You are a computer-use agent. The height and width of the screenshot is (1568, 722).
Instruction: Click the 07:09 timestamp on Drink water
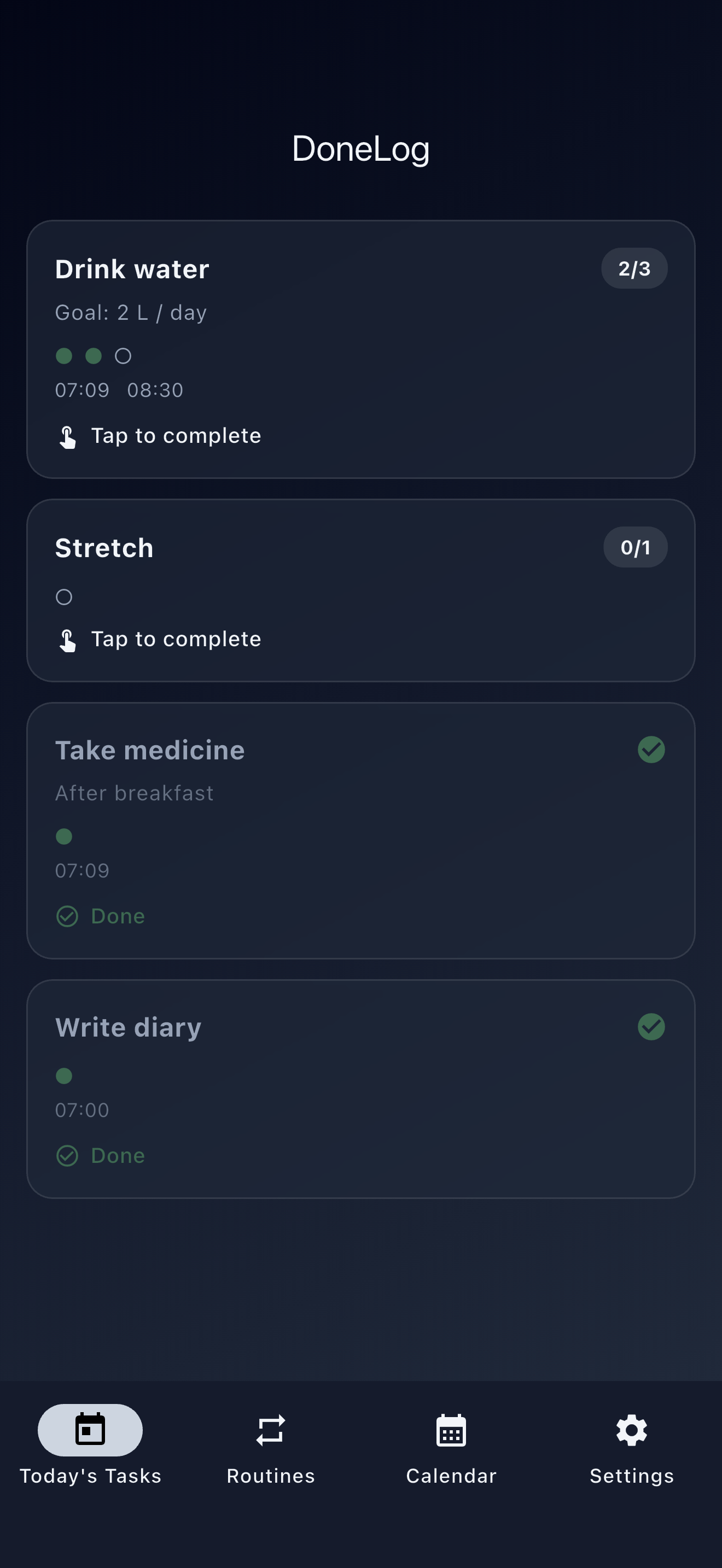coord(81,390)
